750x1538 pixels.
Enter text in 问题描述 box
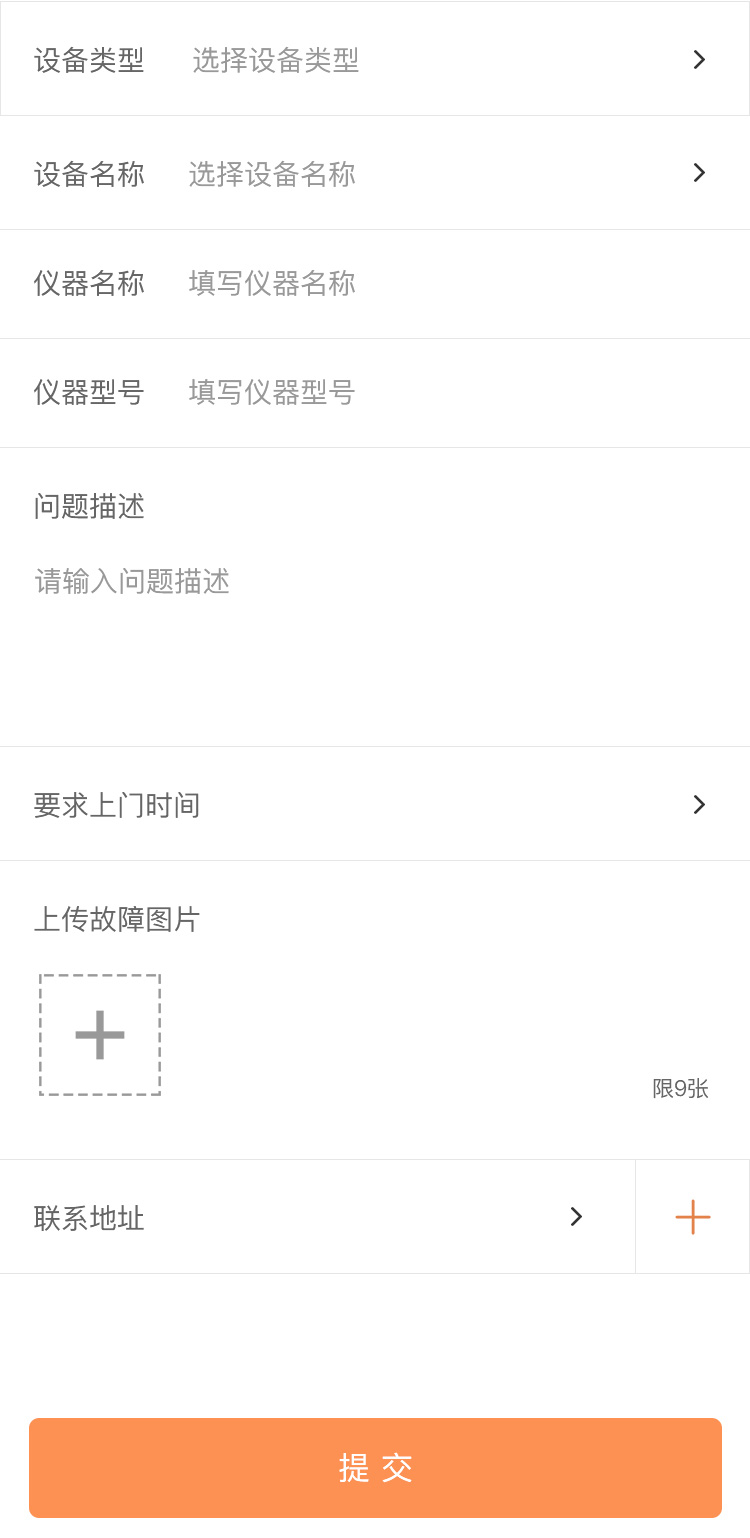pos(374,620)
